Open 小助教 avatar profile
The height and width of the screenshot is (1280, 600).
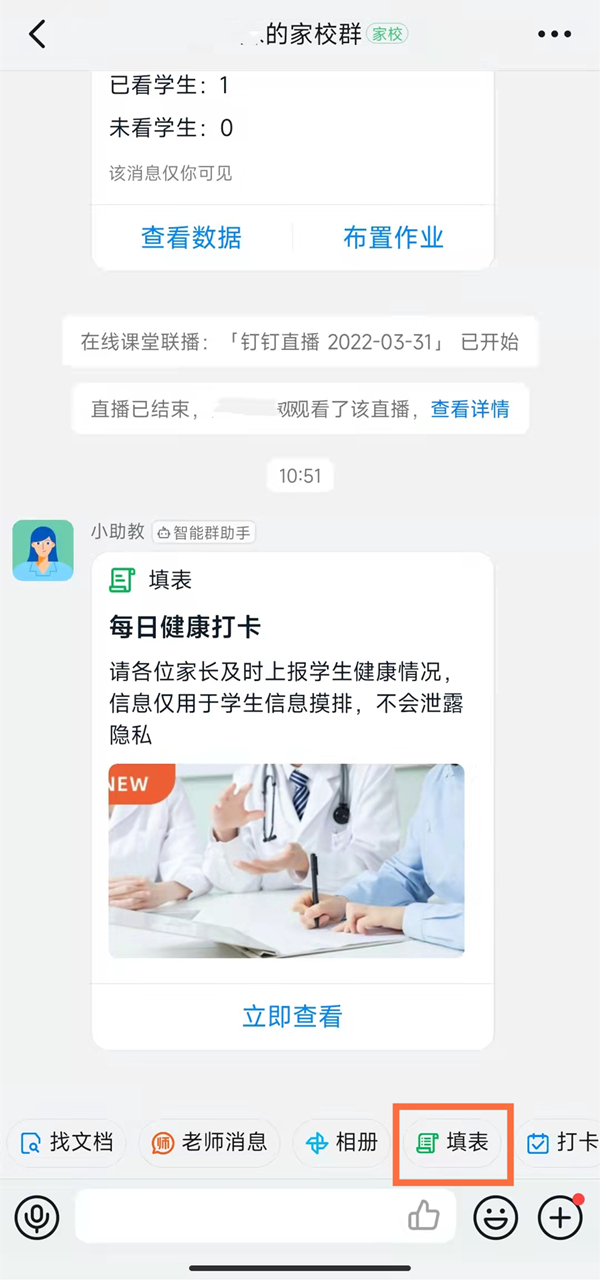pyautogui.click(x=43, y=550)
